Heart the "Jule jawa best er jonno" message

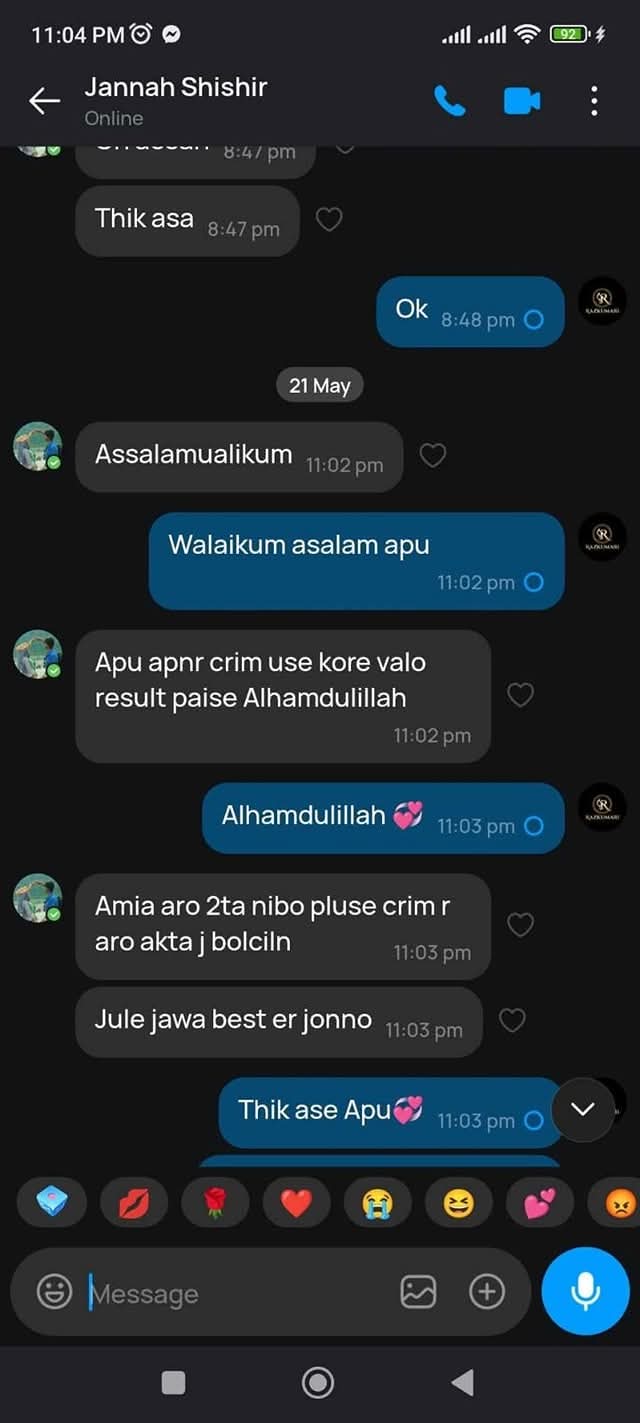coord(512,1020)
